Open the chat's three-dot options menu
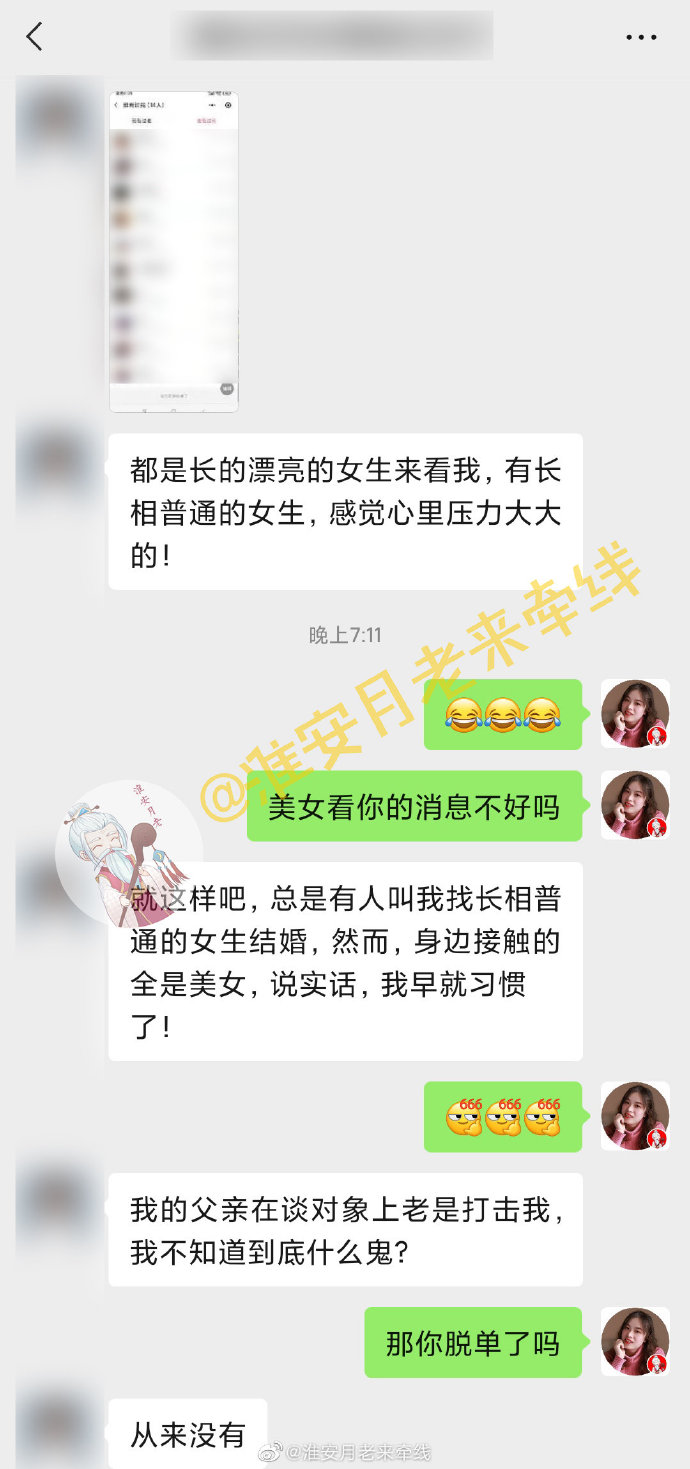The image size is (690, 1469). [641, 37]
